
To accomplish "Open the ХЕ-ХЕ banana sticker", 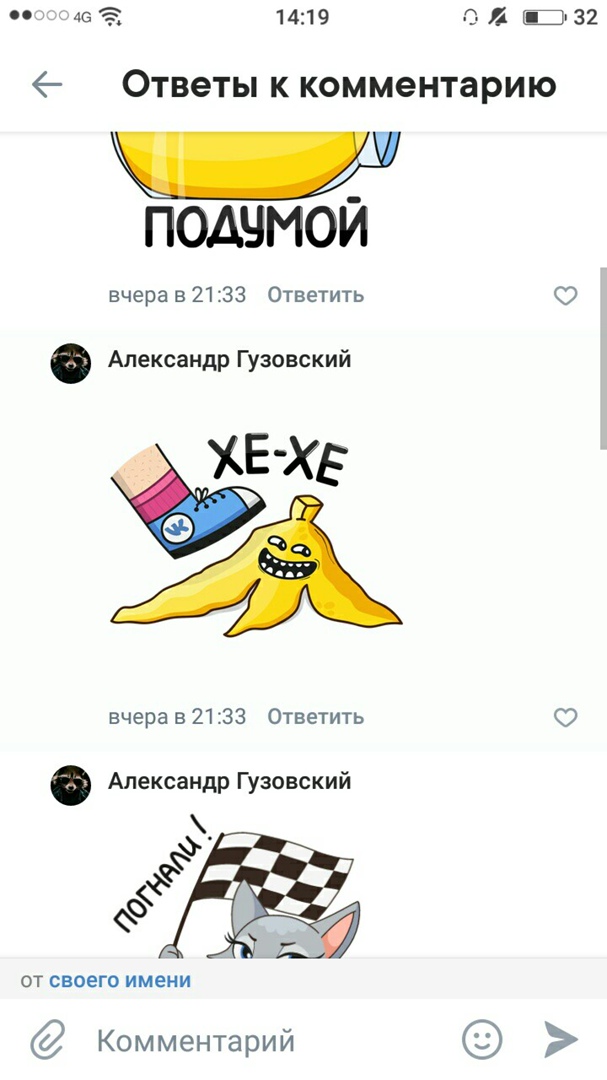I will (x=255, y=540).
